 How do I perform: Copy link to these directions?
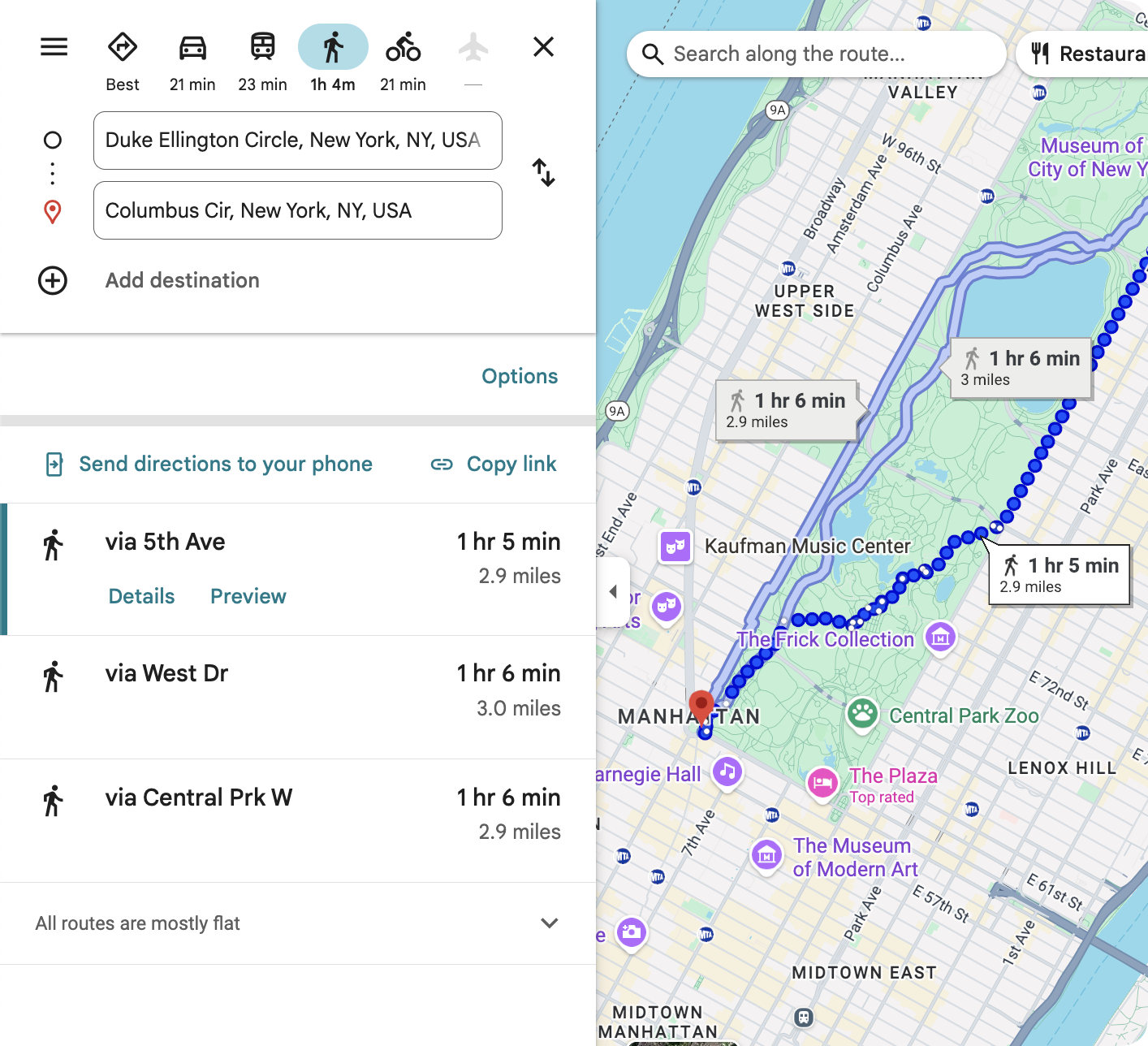pyautogui.click(x=494, y=464)
